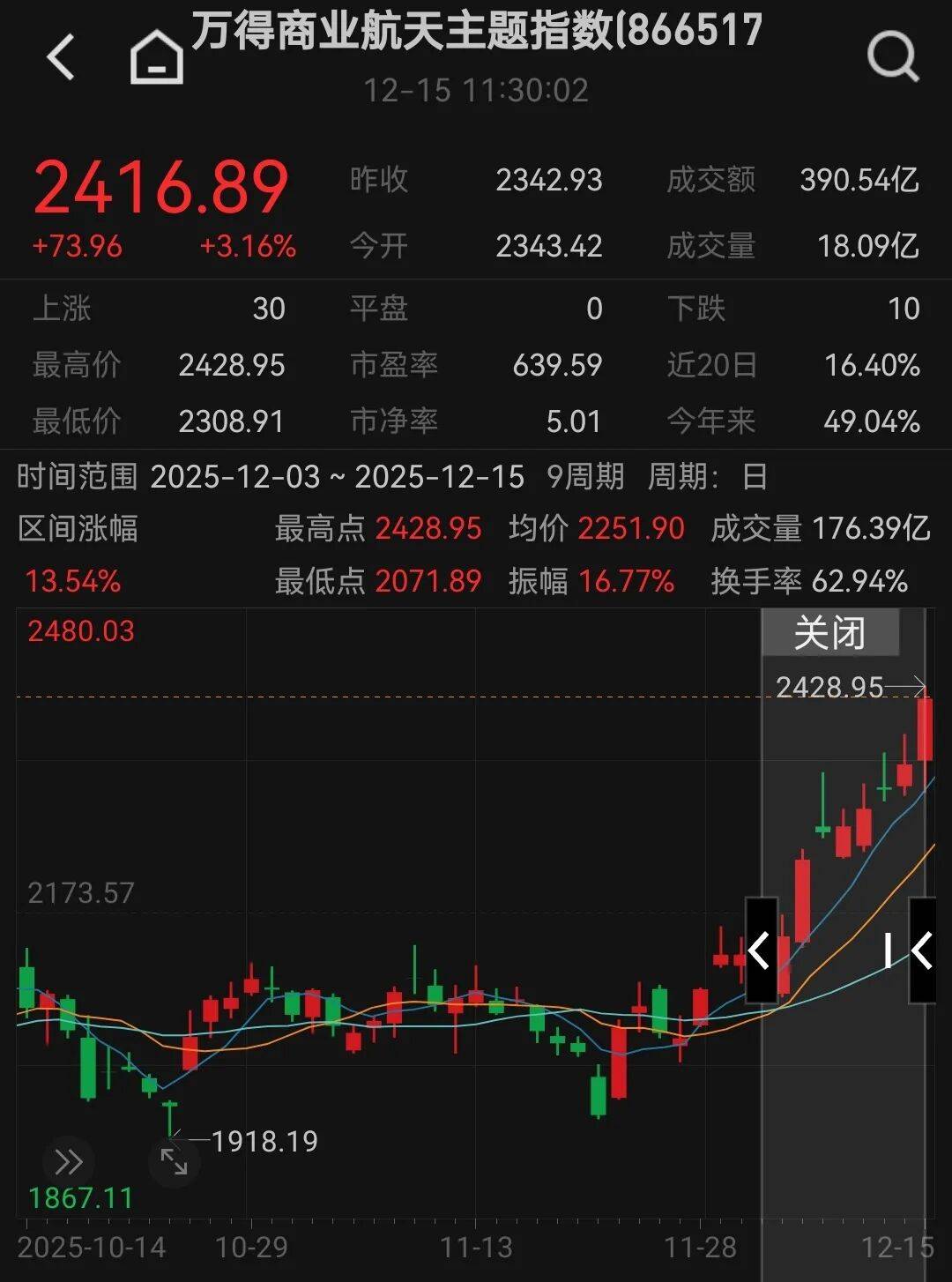Switch chart to fullscreen with the arrows icon
The width and height of the screenshot is (952, 1282).
click(x=174, y=1162)
